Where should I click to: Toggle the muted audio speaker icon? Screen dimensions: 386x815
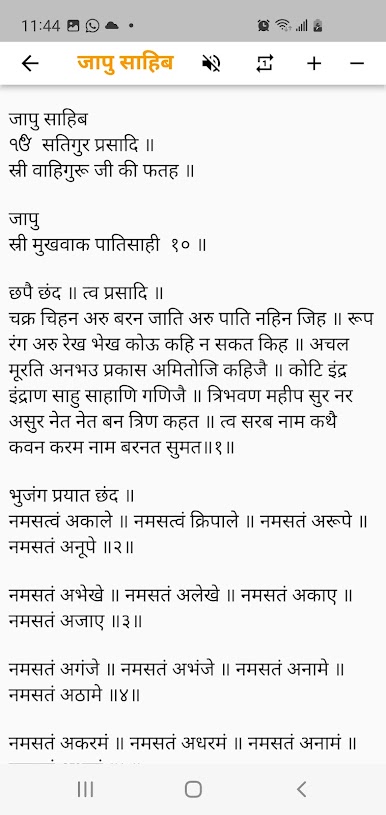tap(211, 63)
